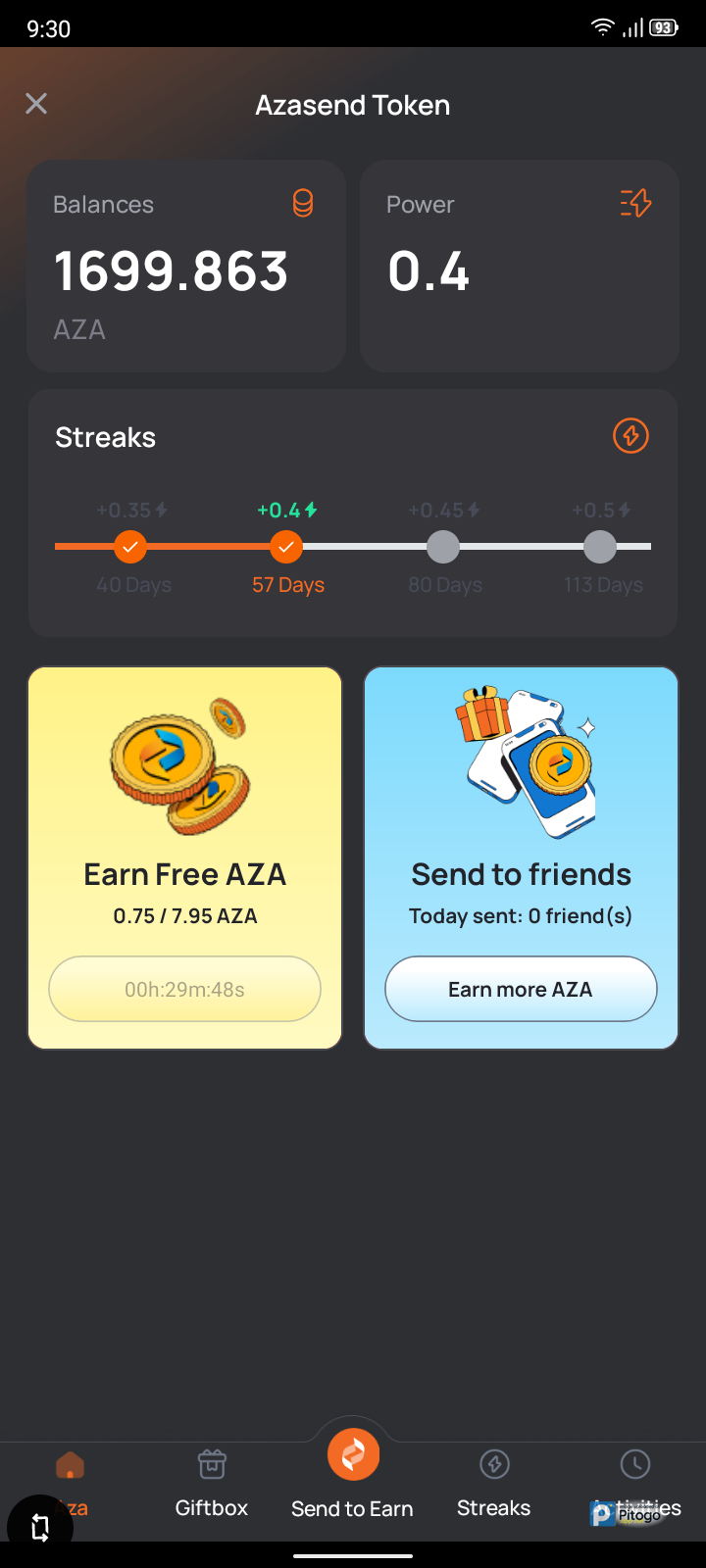This screenshot has height=1568, width=706.
Task: Tap the Earn Free AZA countdown button
Action: pyautogui.click(x=184, y=989)
